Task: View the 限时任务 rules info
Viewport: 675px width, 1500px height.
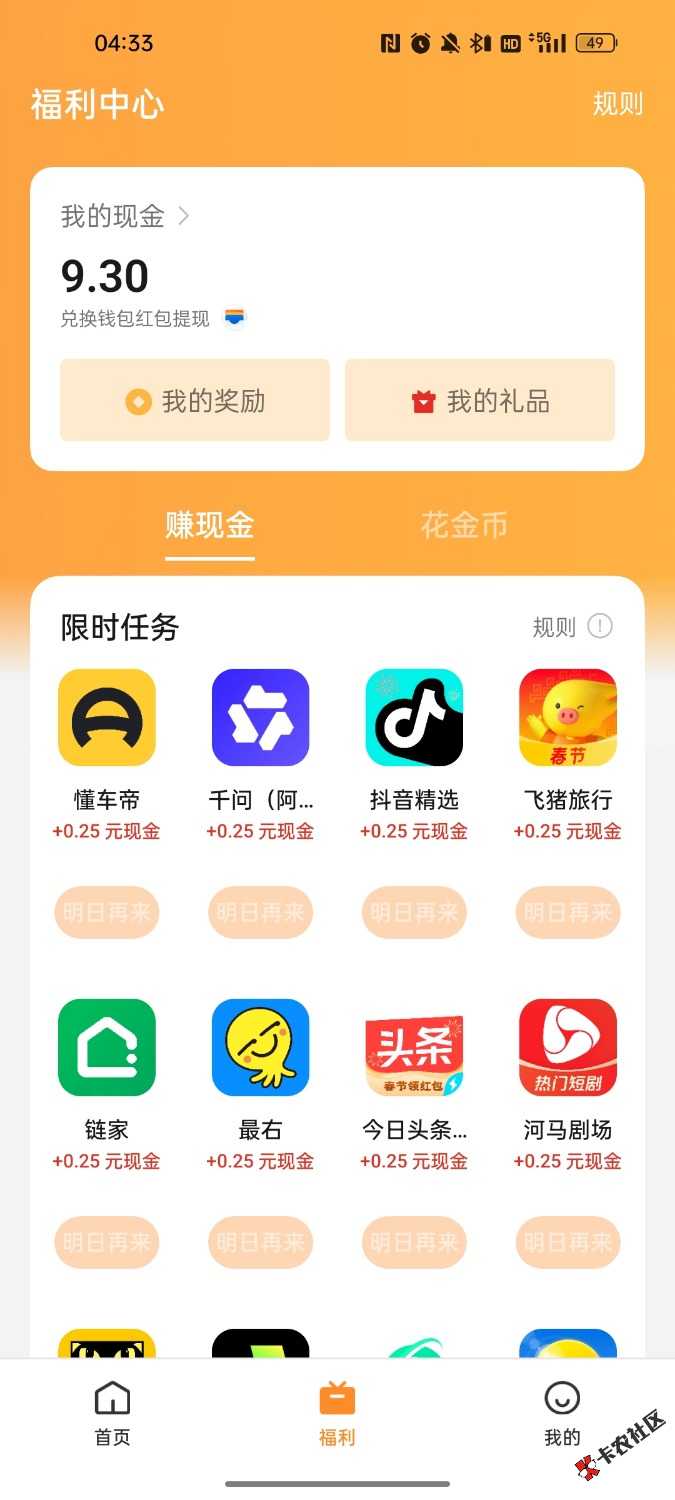Action: [x=599, y=627]
